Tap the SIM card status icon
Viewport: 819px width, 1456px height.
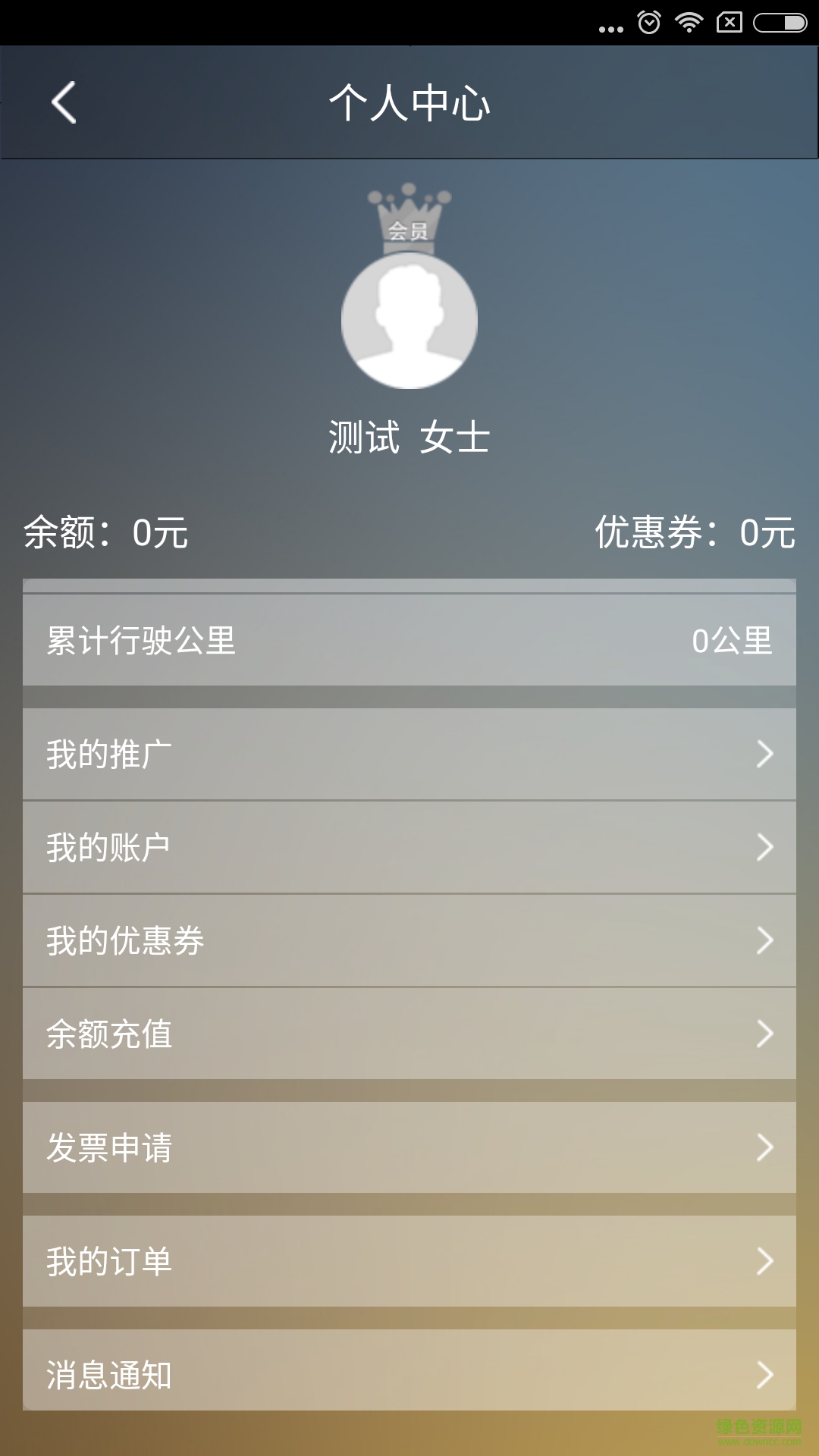tap(728, 23)
